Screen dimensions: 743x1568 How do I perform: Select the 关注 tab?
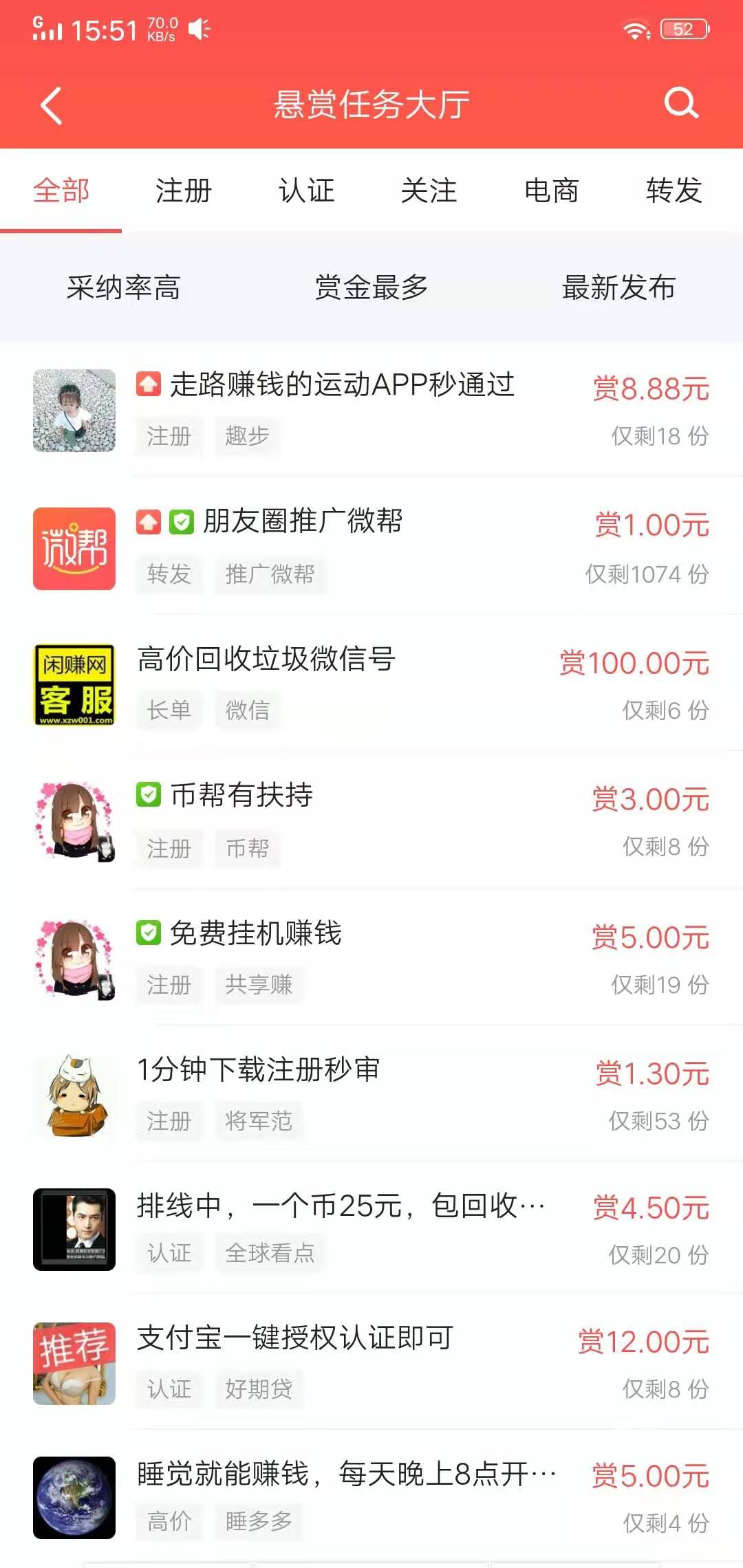[x=429, y=190]
